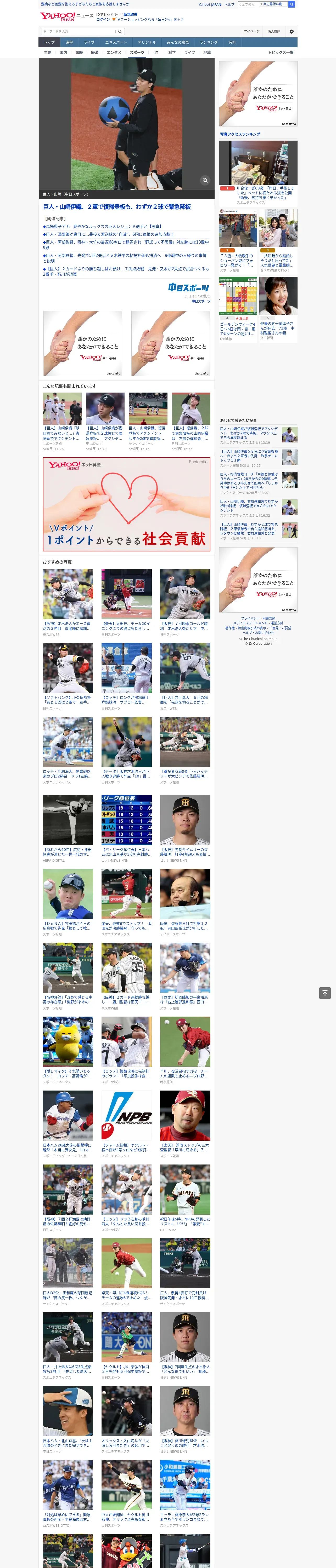Open the ネット募金 1ポイント banner
The image size is (336, 1568).
click(127, 505)
